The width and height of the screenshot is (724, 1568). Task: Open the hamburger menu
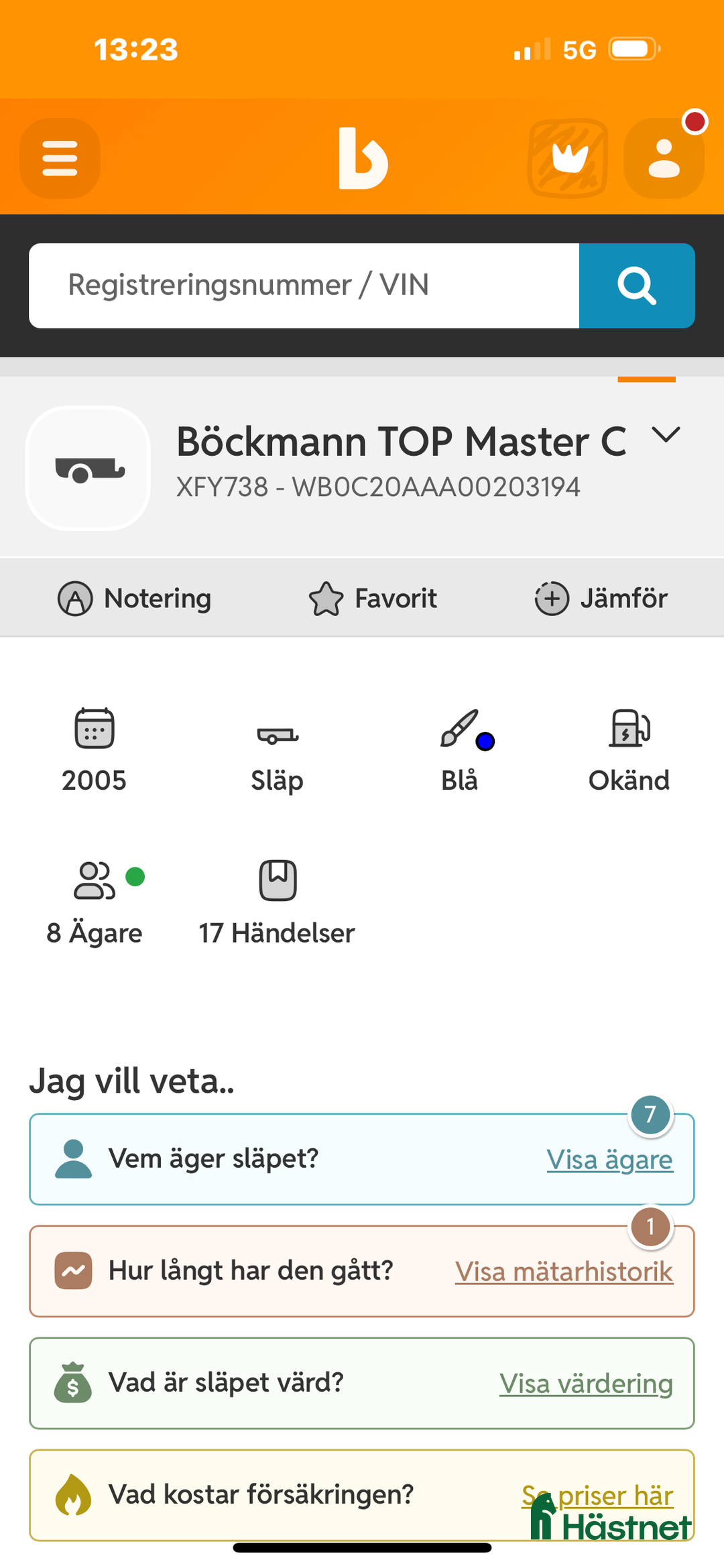coord(59,158)
